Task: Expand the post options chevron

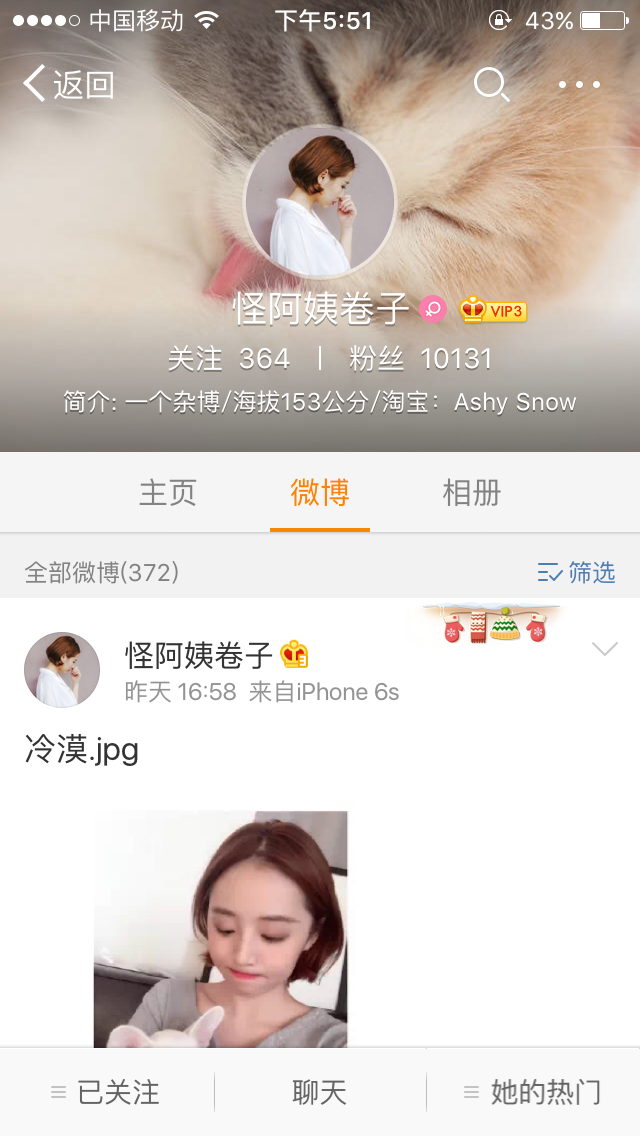Action: (605, 650)
